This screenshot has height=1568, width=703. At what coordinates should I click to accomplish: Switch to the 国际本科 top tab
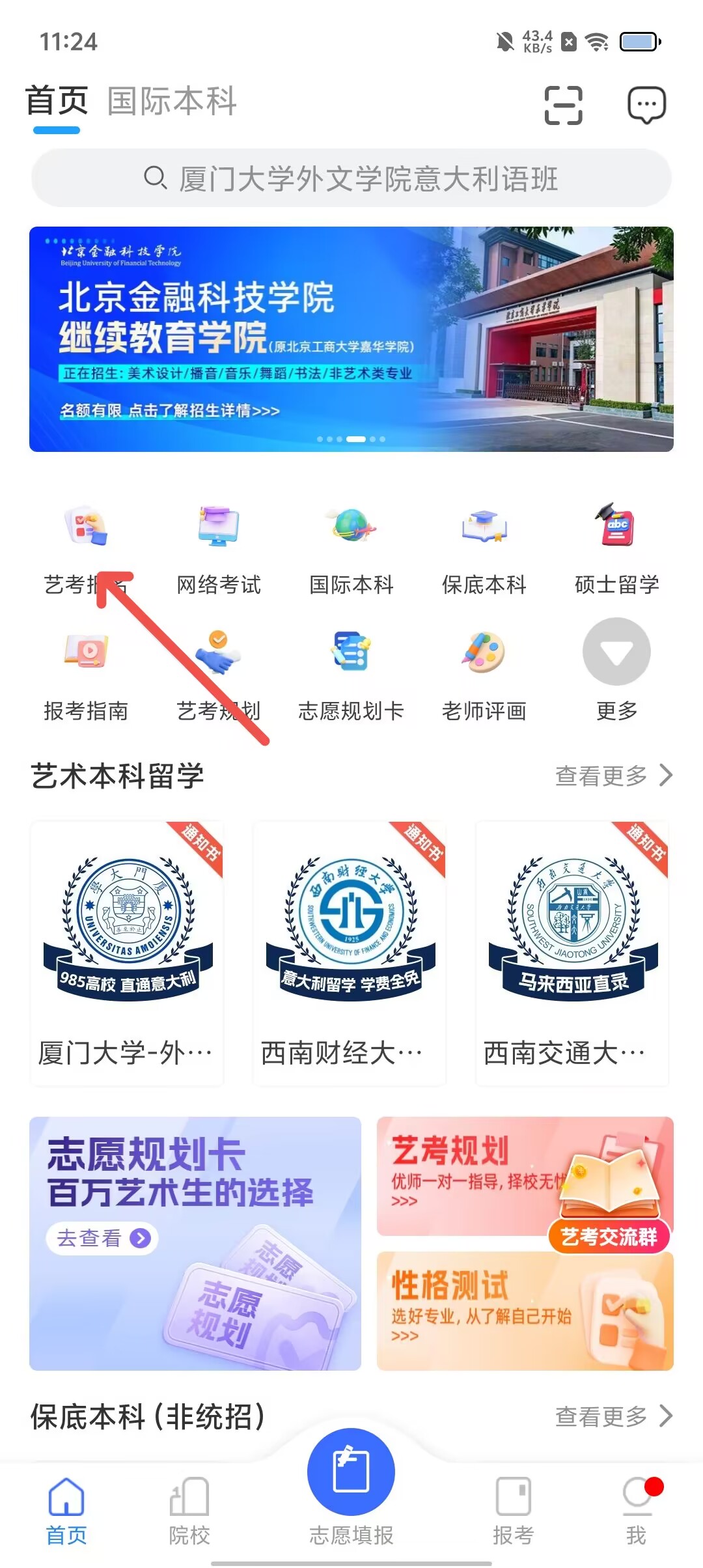[172, 102]
